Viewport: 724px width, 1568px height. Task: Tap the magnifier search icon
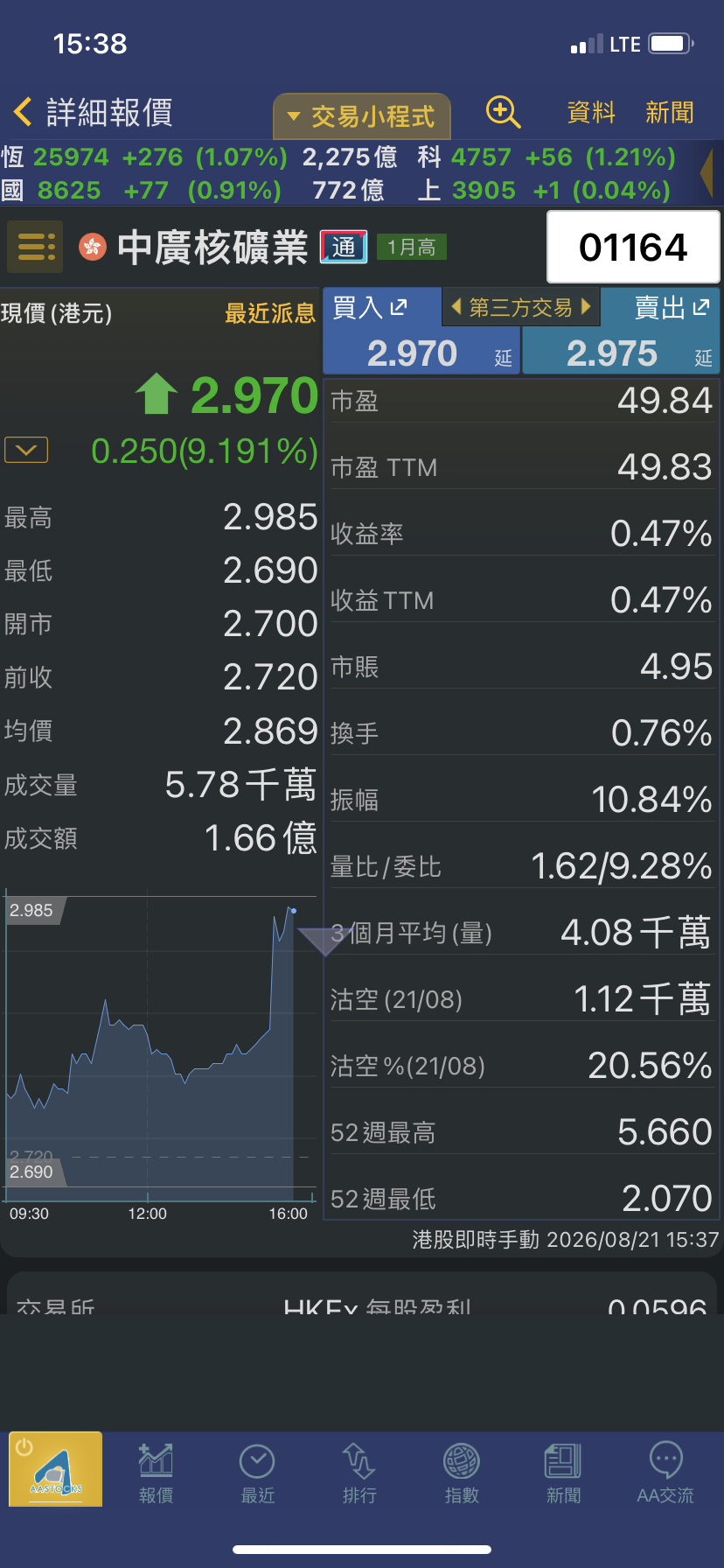pyautogui.click(x=503, y=113)
